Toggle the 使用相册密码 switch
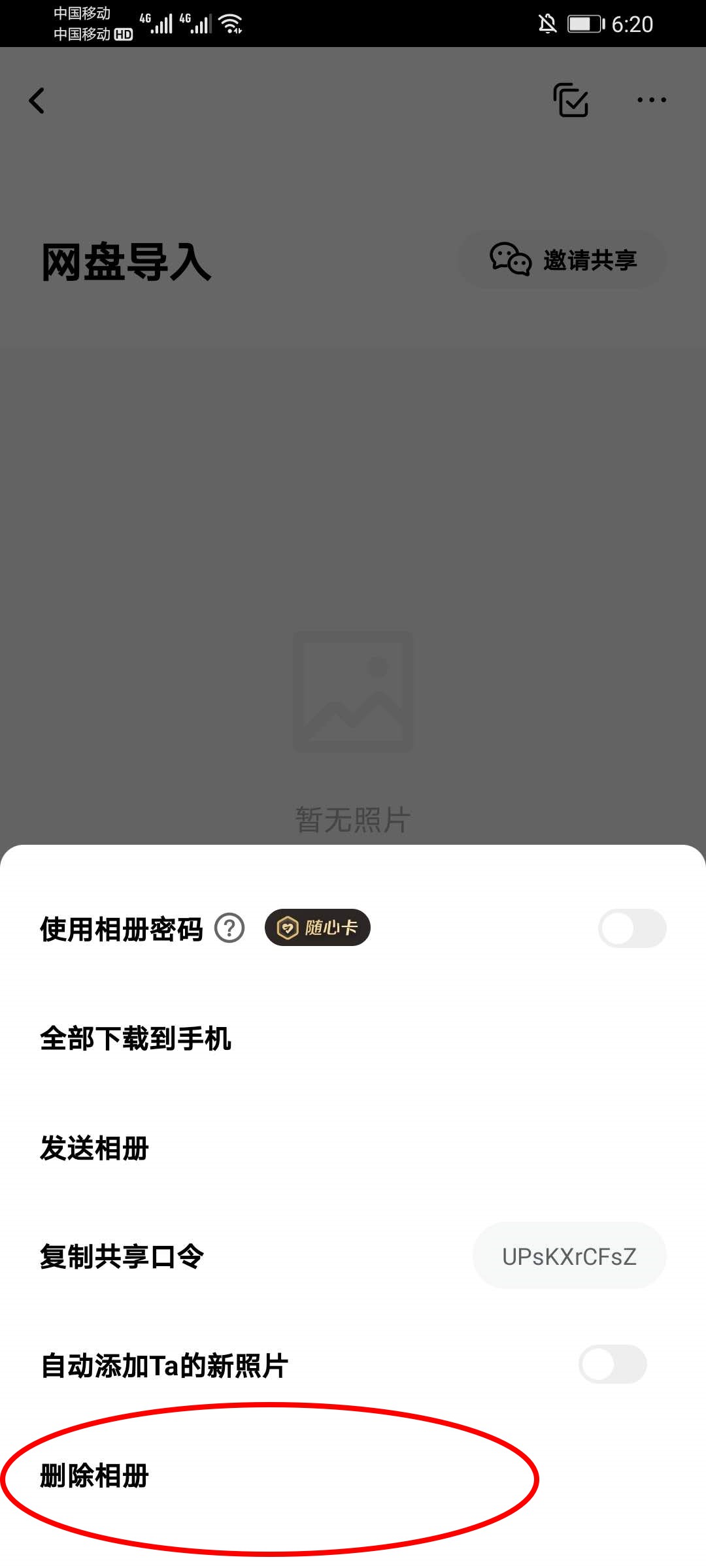 pos(631,928)
